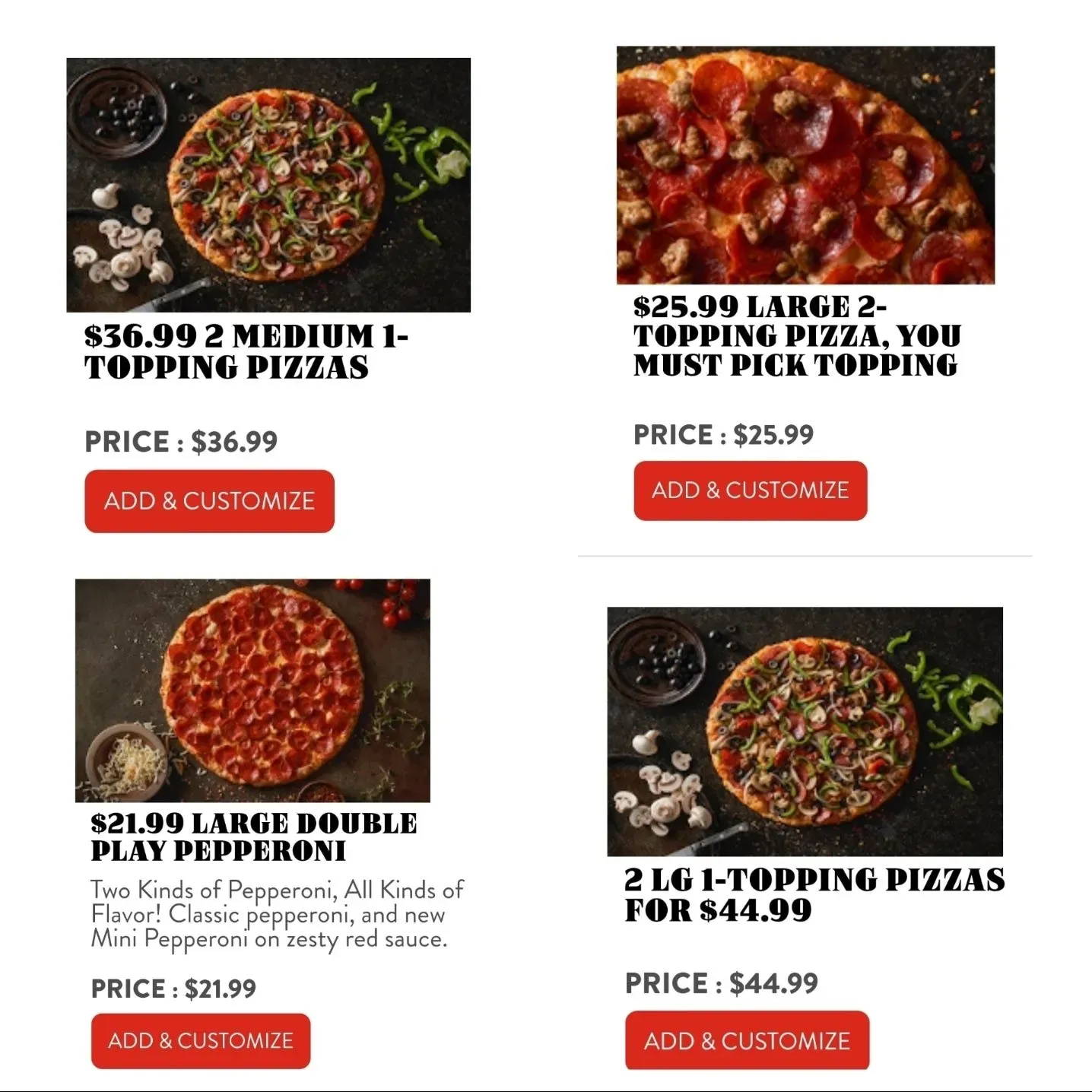View the 2 LG 1-Topping Pizzas photo
The height and width of the screenshot is (1092, 1092).
click(x=805, y=732)
